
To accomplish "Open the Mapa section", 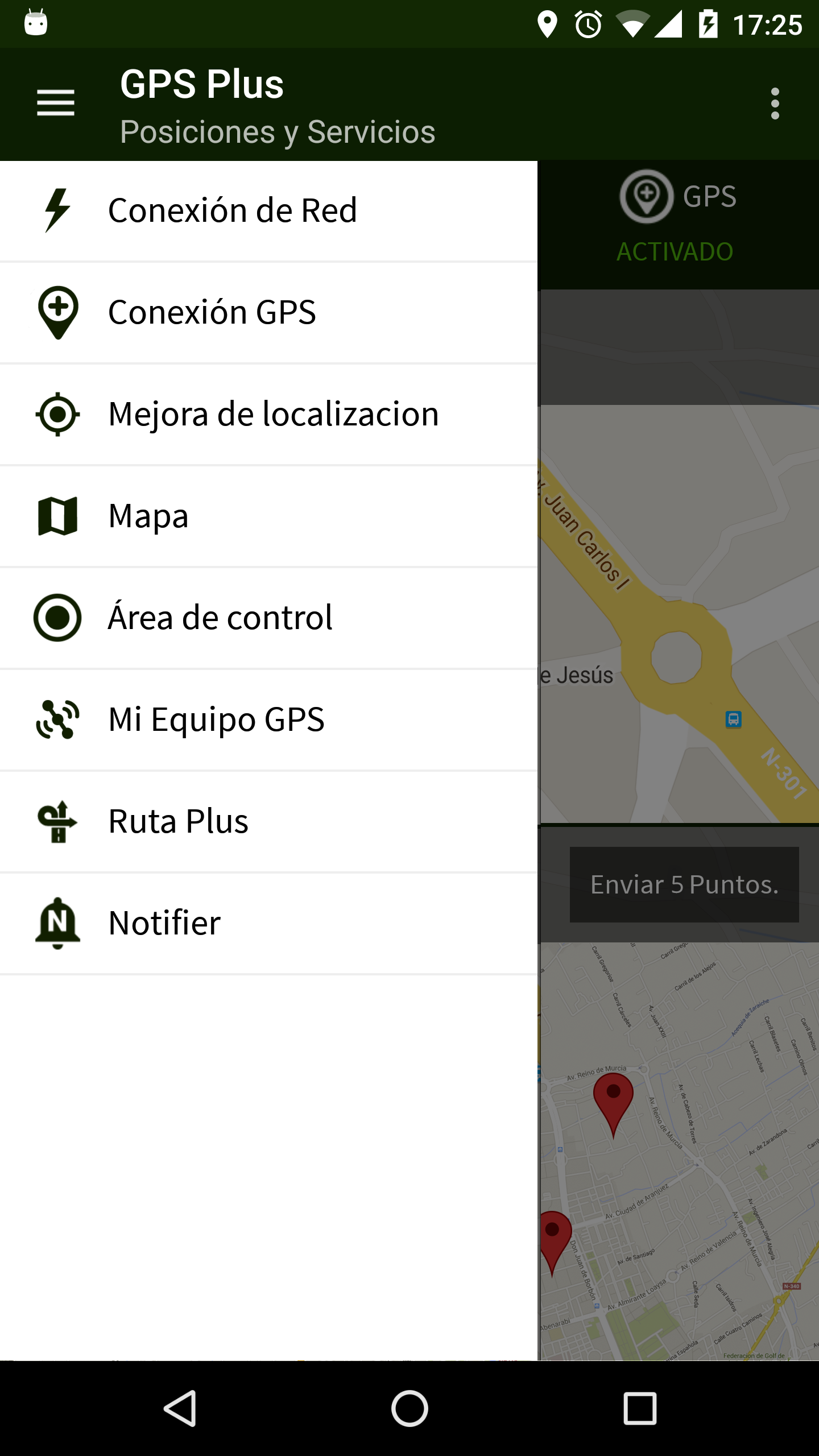I will click(268, 516).
